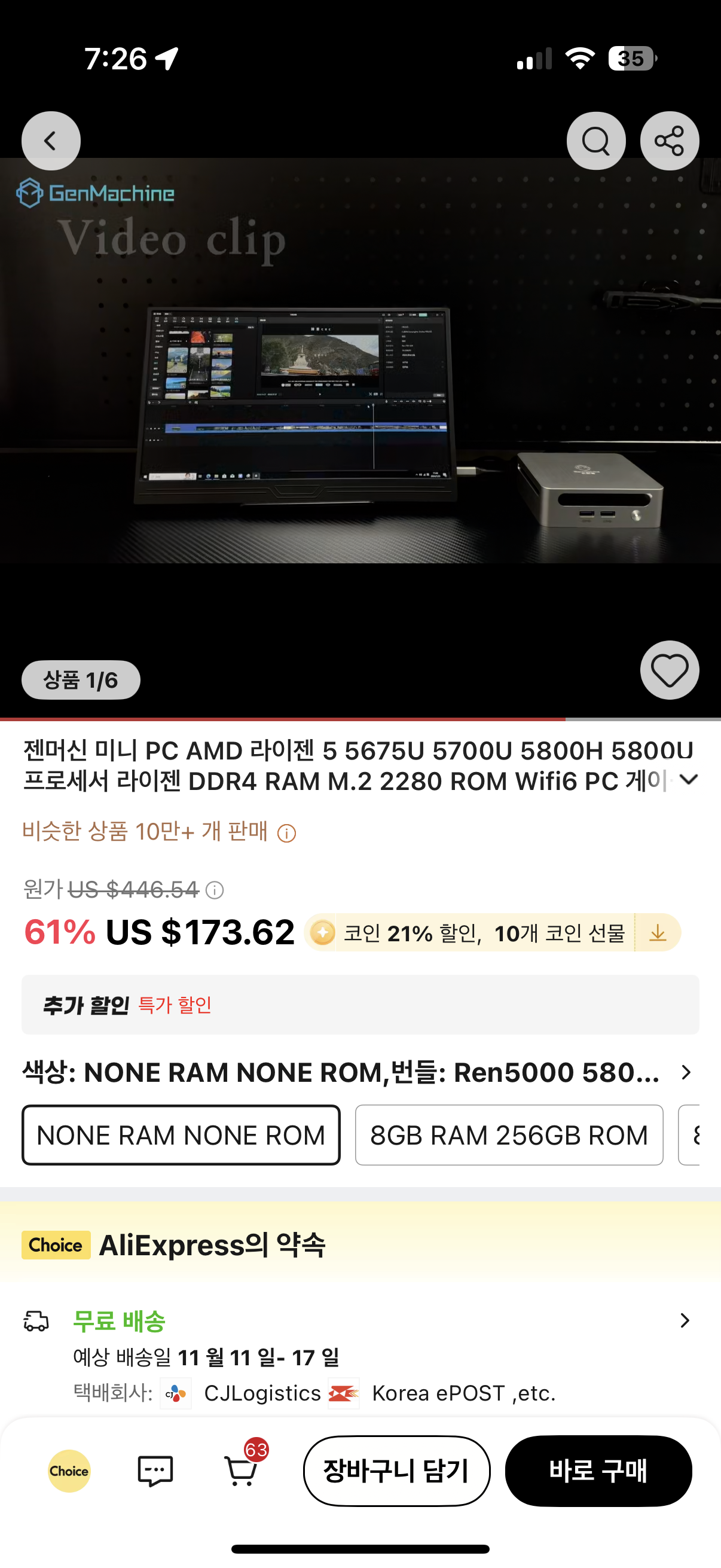Go back using the top-left arrow
The height and width of the screenshot is (1568, 721).
coord(51,141)
